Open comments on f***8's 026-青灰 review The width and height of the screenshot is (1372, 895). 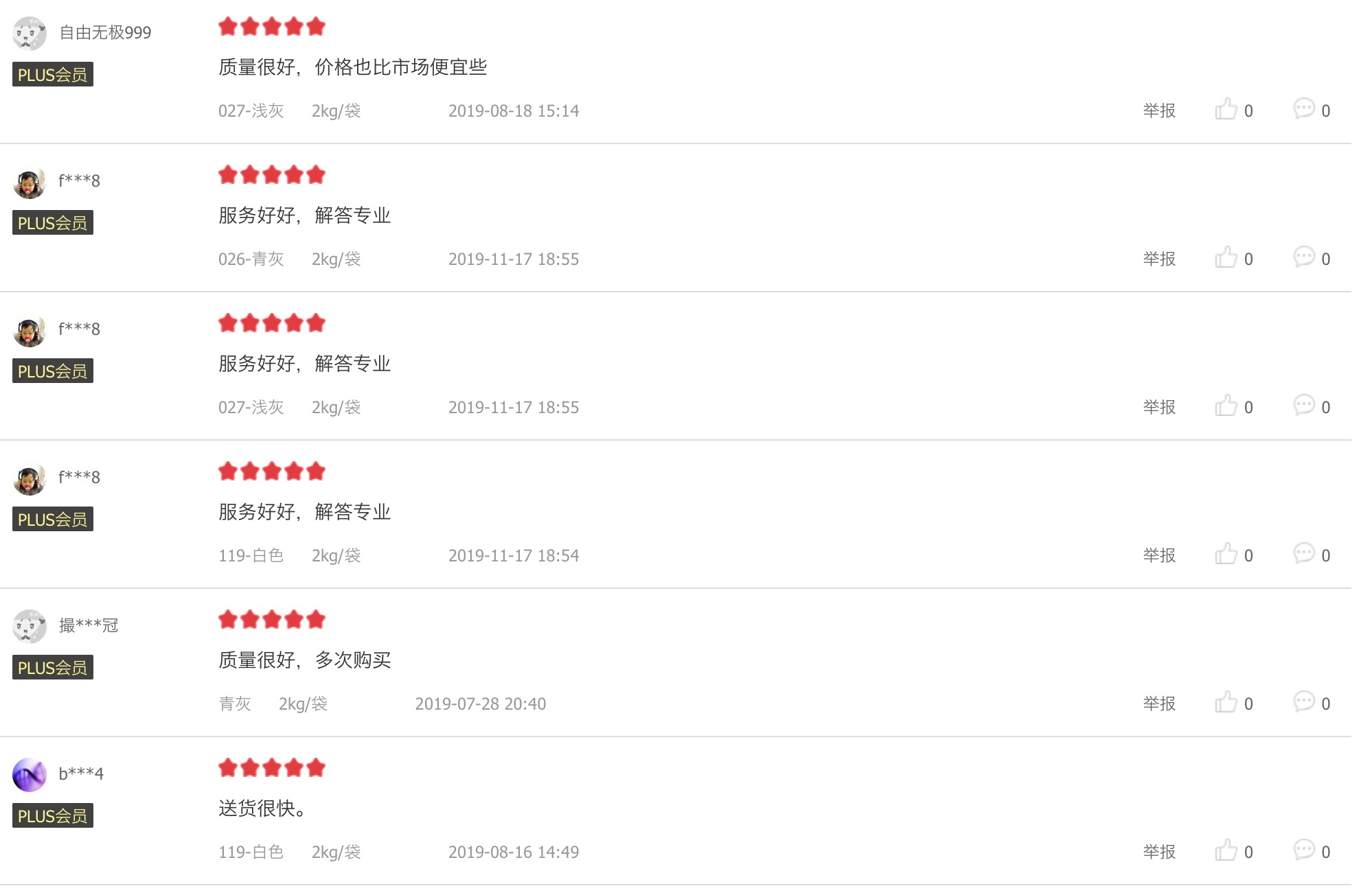[x=1304, y=258]
